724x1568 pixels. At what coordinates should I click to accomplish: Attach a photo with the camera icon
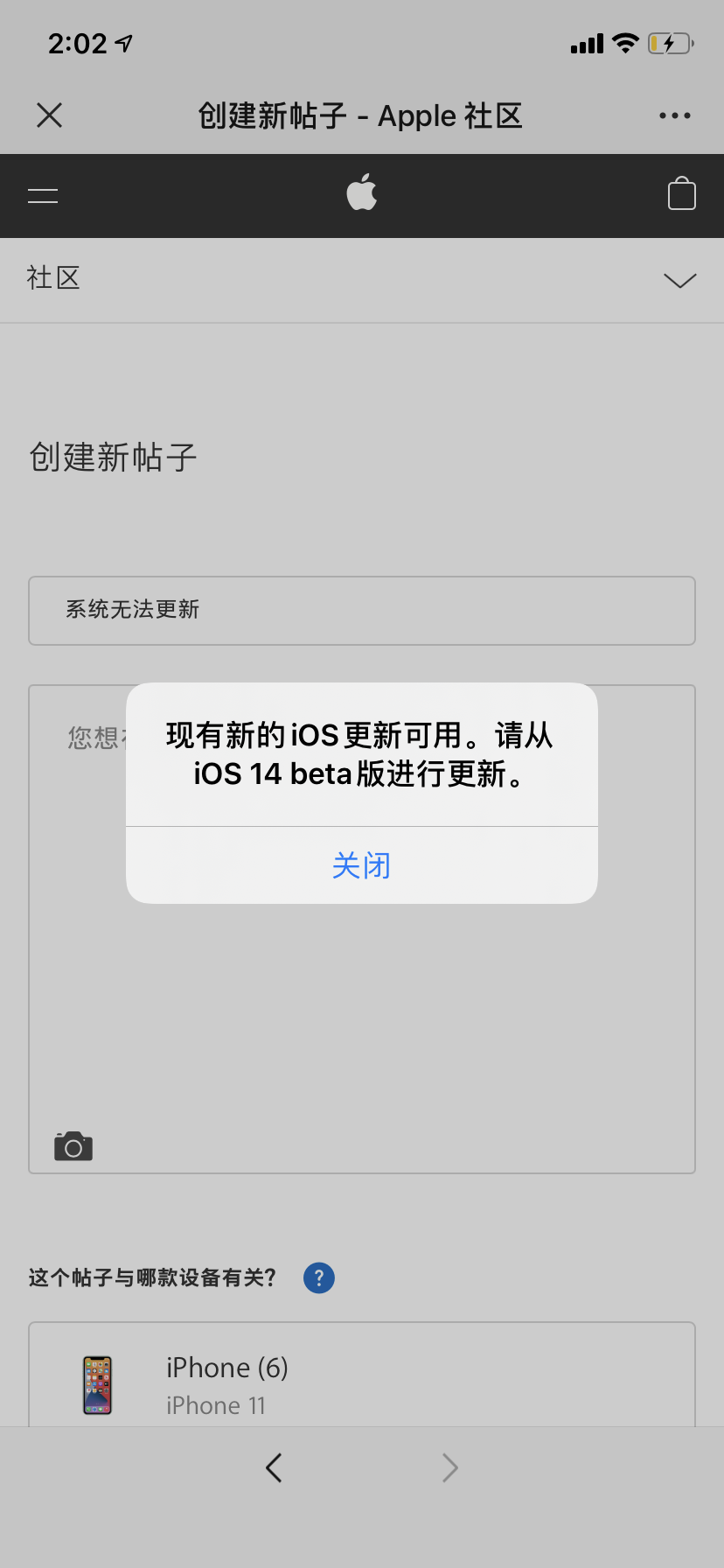(73, 1146)
